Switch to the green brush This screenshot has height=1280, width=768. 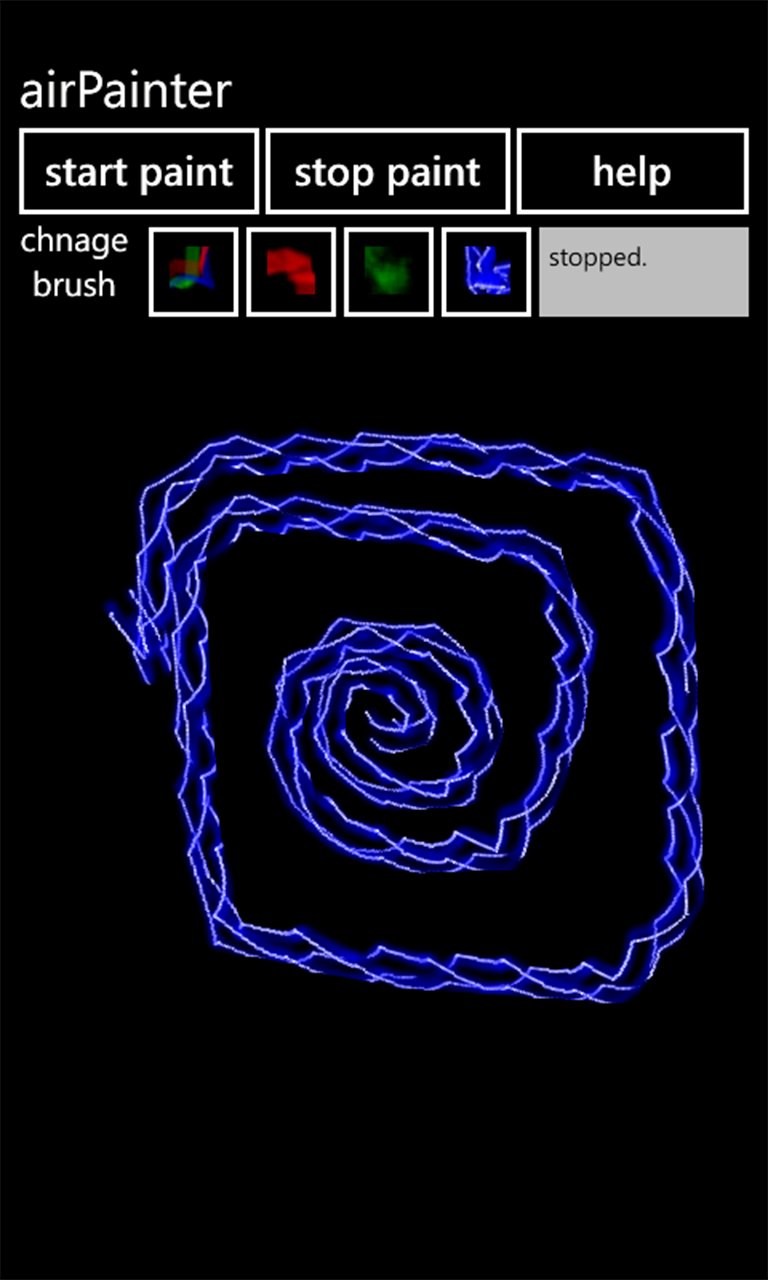(x=389, y=272)
